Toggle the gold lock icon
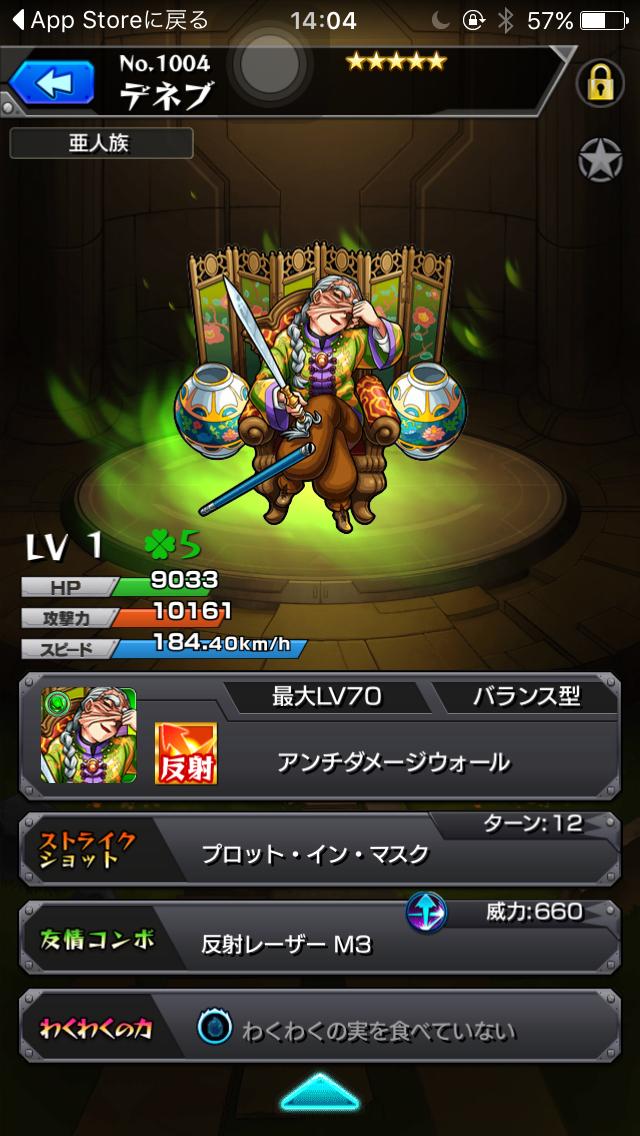 click(599, 84)
